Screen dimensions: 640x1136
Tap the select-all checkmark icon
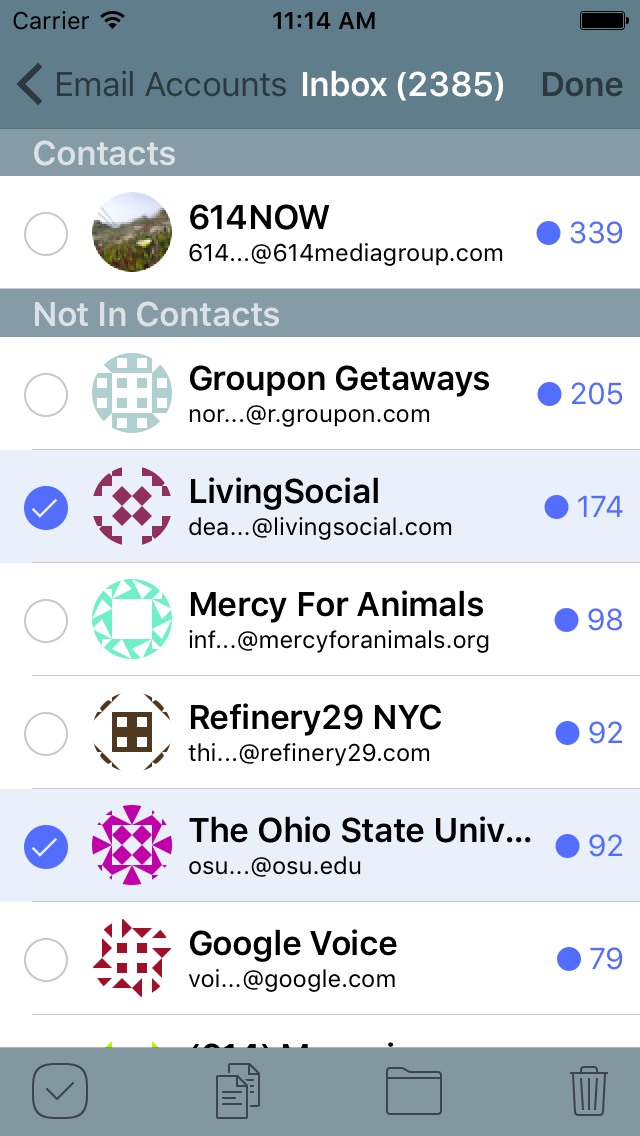coord(60,1090)
